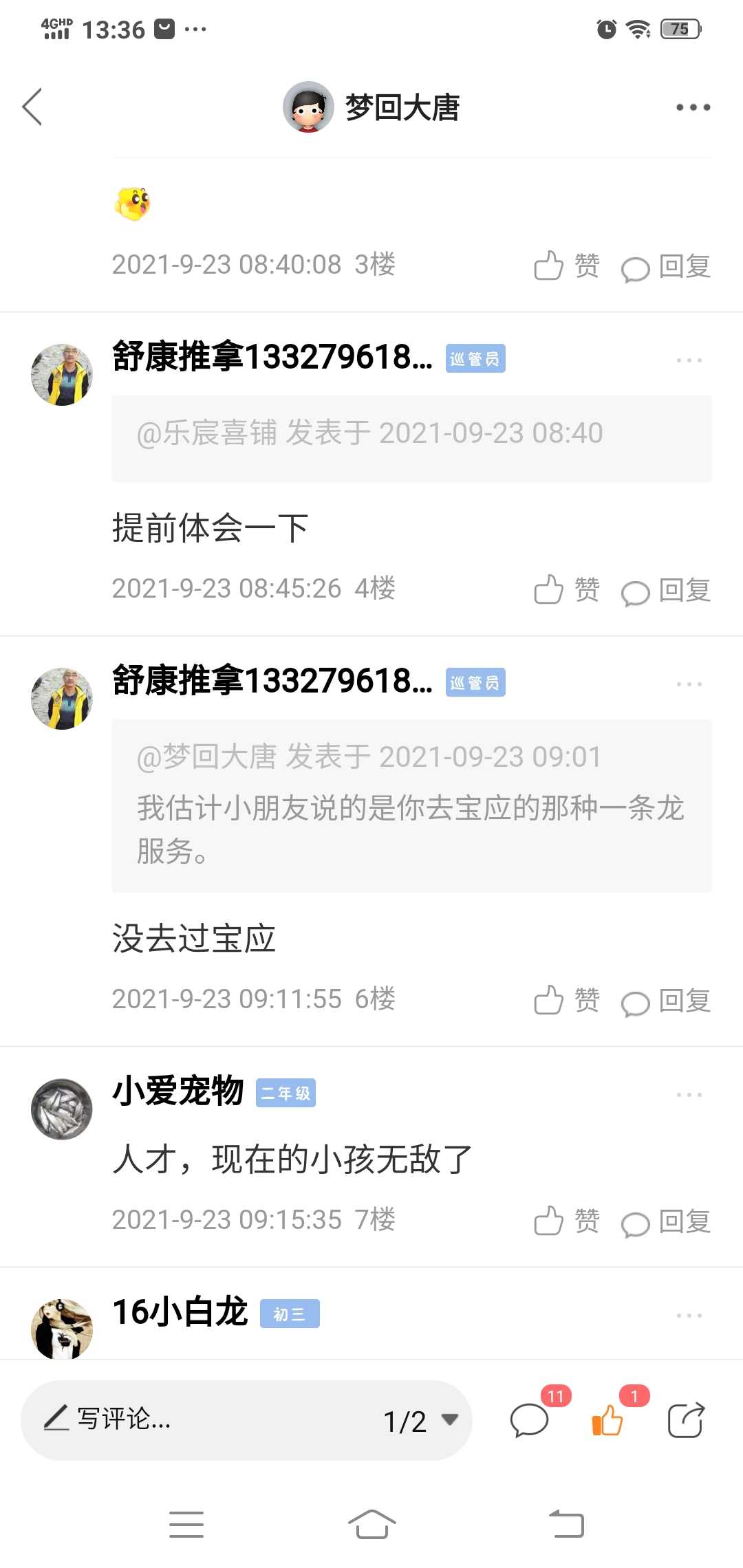This screenshot has height=1568, width=743.
Task: Tap the orange thumbs-up at the bottom
Action: (607, 1419)
